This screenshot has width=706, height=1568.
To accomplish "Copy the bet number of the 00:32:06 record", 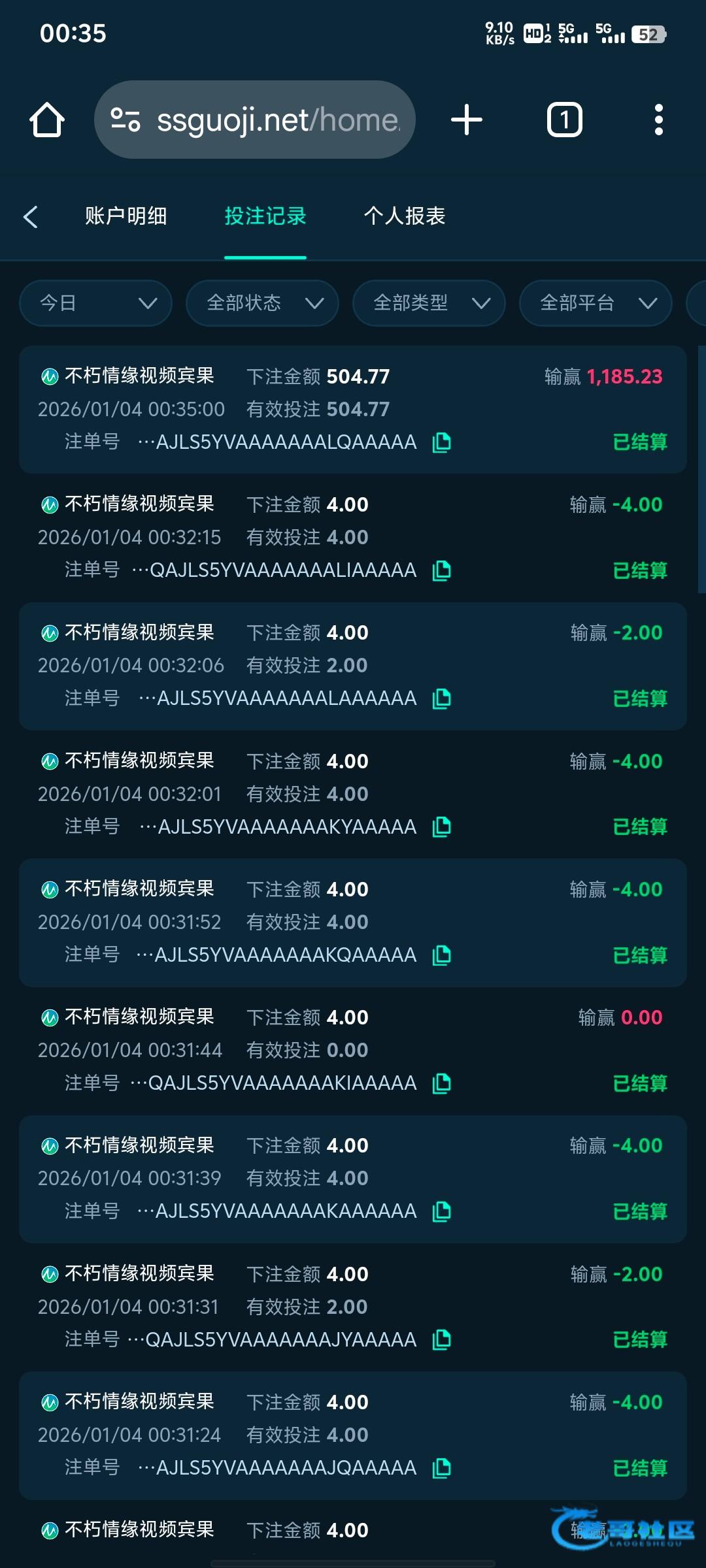I will click(x=442, y=698).
